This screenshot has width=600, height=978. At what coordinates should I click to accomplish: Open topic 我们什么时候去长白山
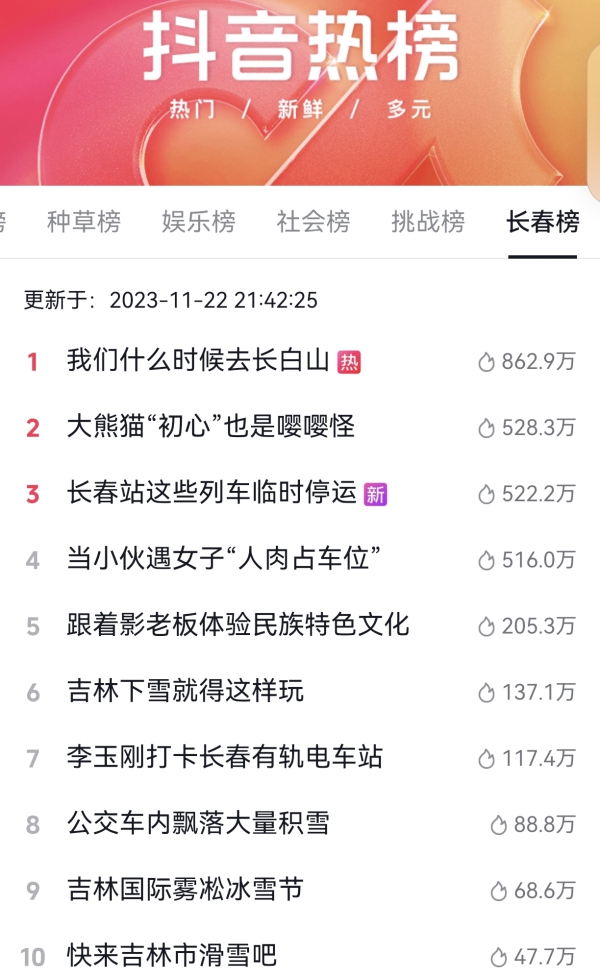(x=198, y=361)
